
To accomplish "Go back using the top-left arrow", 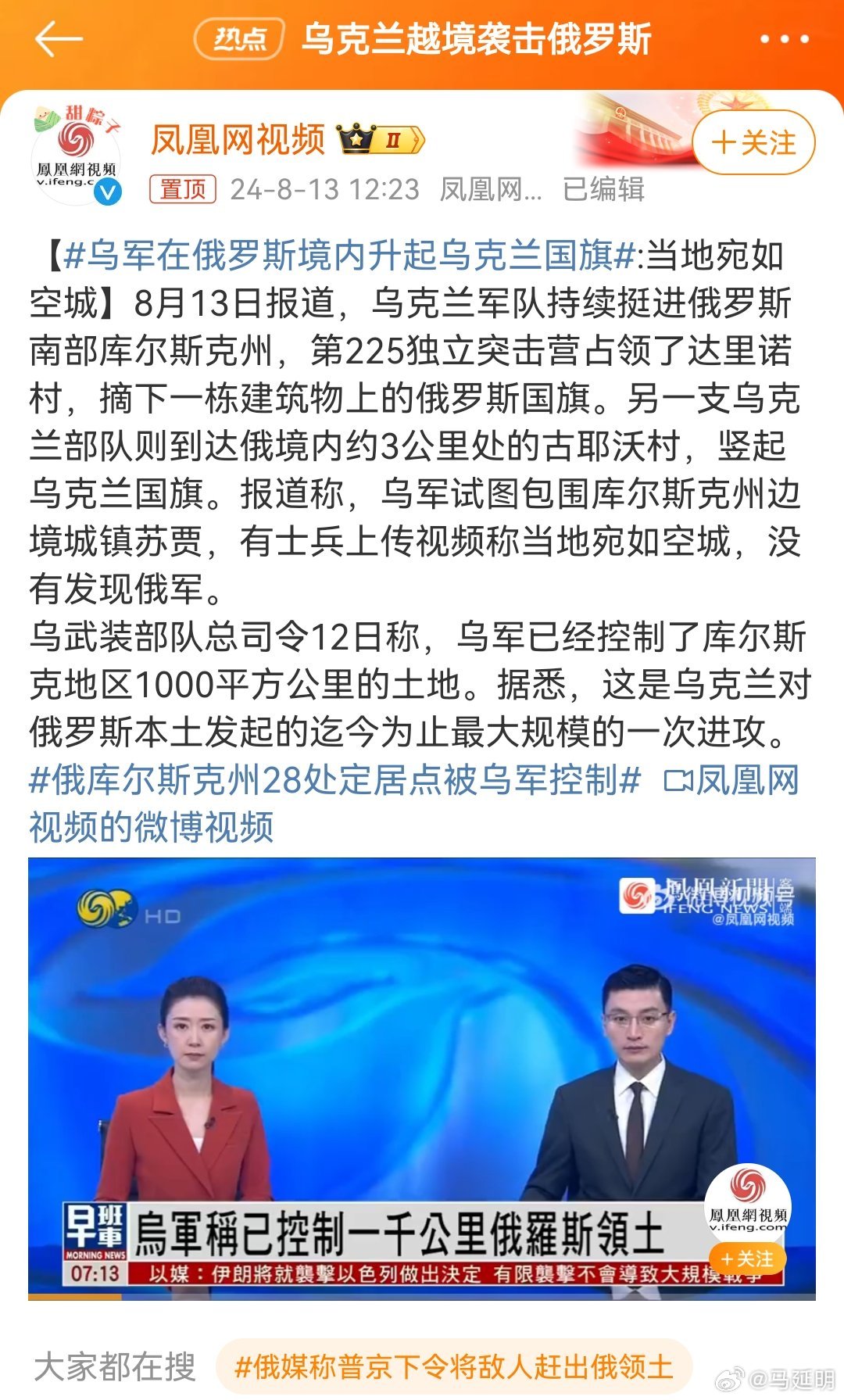I will 58,39.
